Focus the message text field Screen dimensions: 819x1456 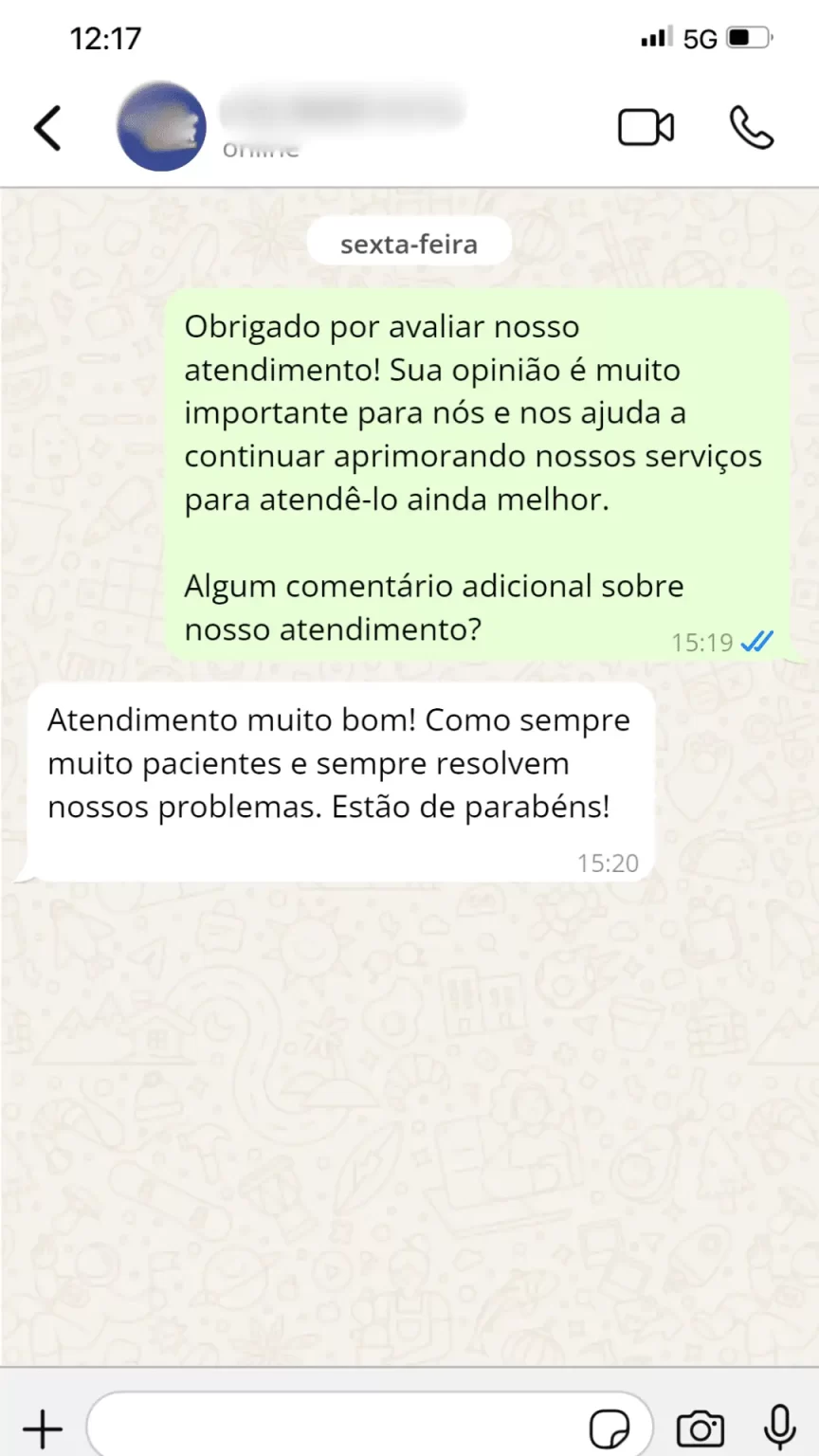[x=332, y=1428]
